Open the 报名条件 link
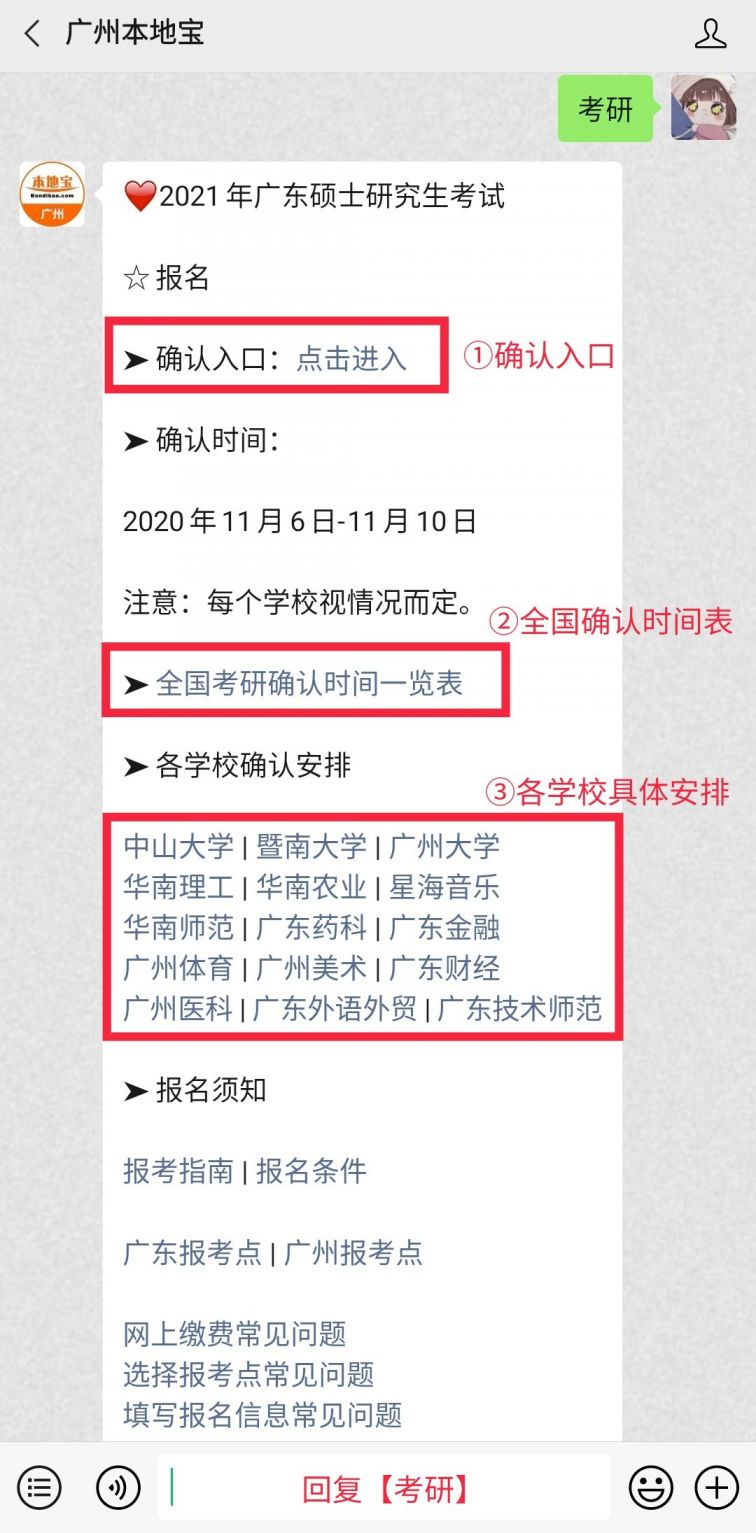Image resolution: width=756 pixels, height=1533 pixels. [x=311, y=1171]
